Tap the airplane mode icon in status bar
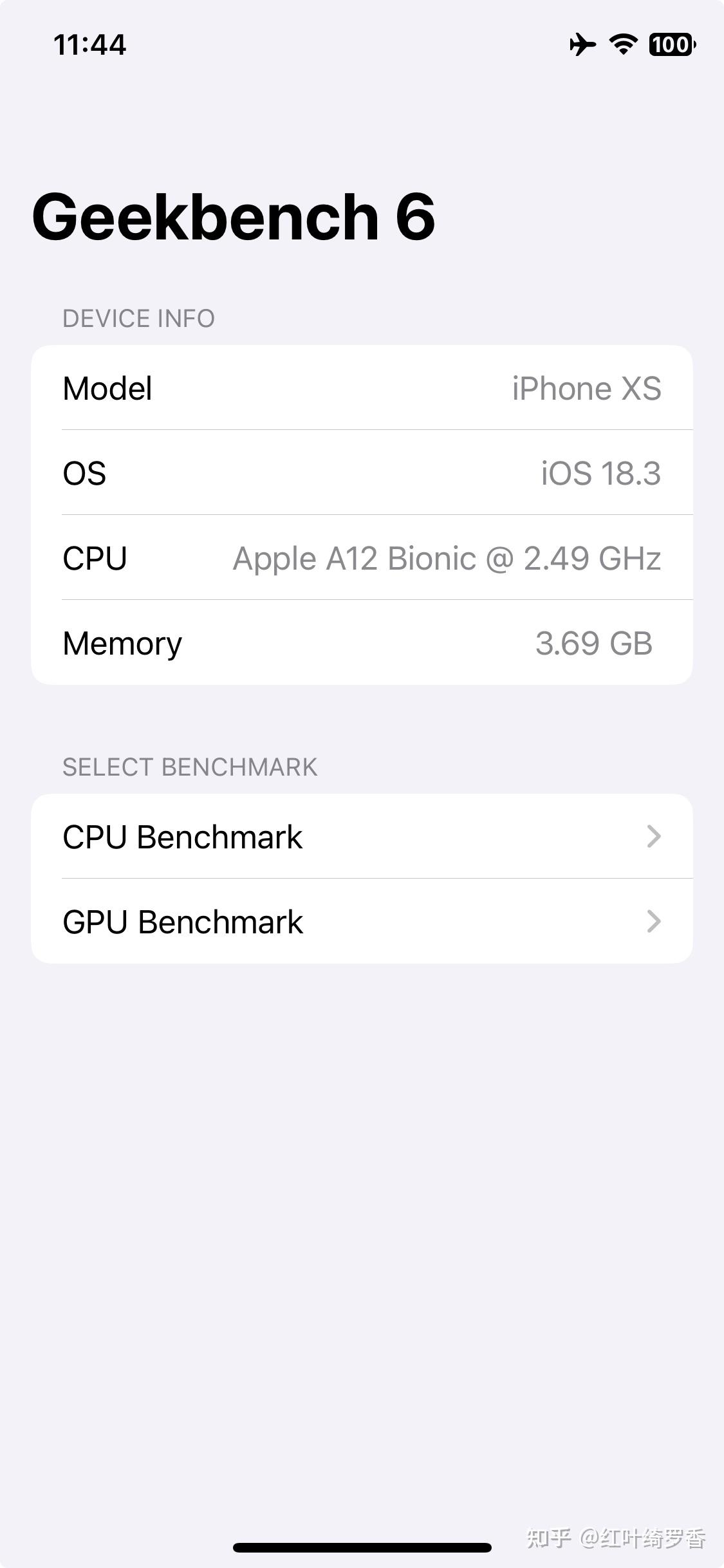The width and height of the screenshot is (724, 1568). point(581,44)
